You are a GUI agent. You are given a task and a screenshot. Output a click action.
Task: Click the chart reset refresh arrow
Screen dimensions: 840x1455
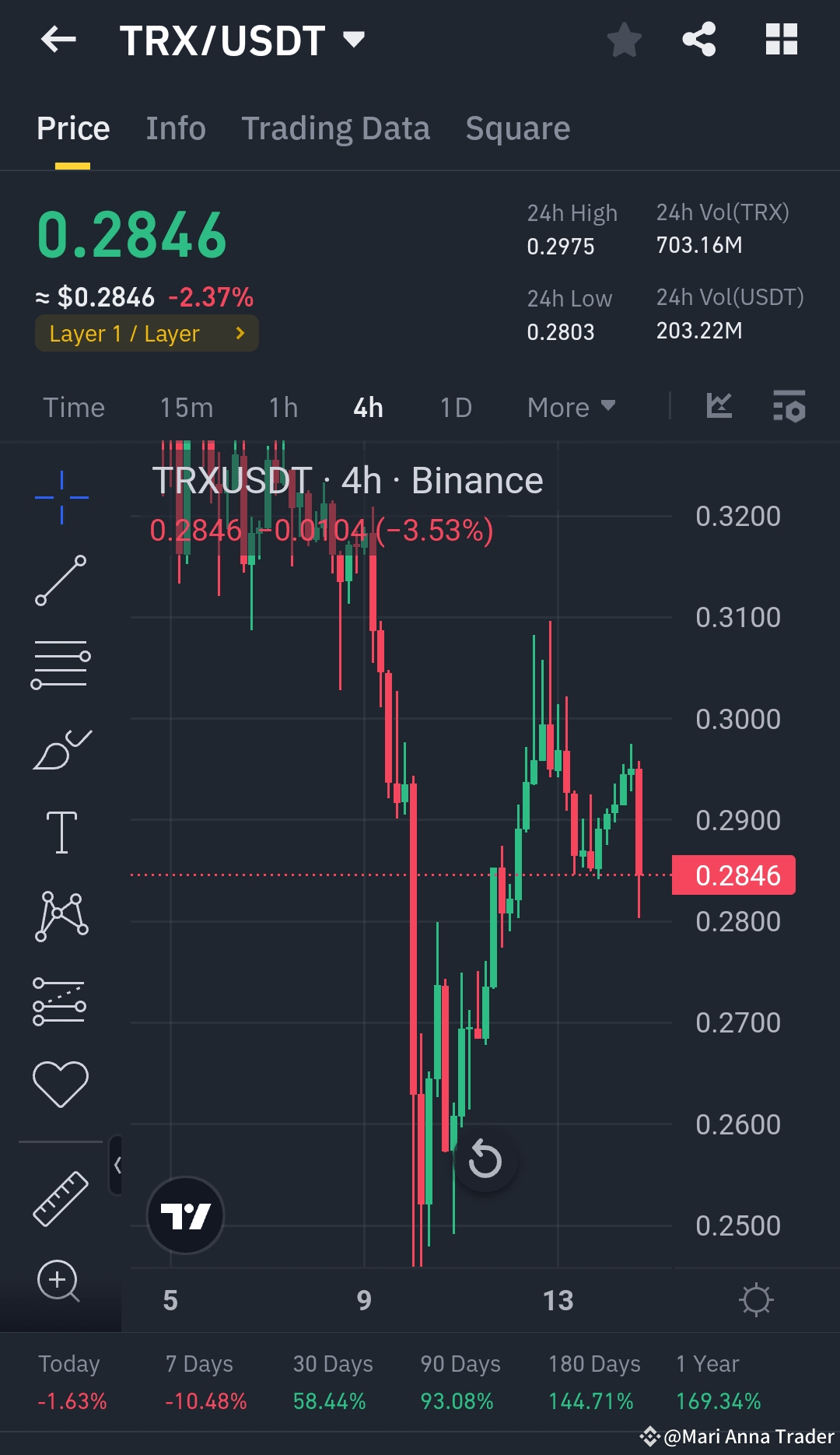pyautogui.click(x=485, y=1159)
